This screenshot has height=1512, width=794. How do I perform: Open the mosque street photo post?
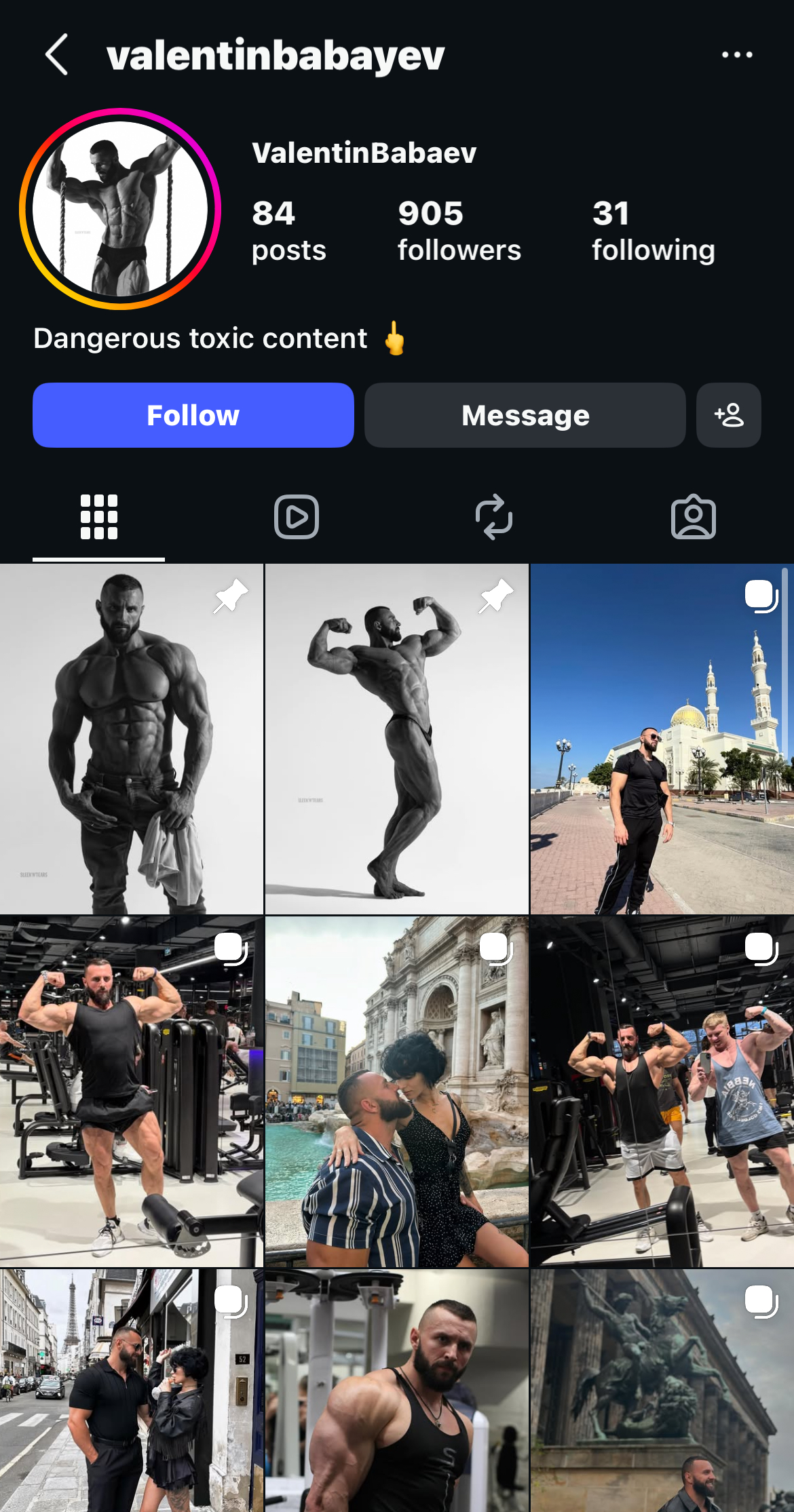tap(662, 739)
